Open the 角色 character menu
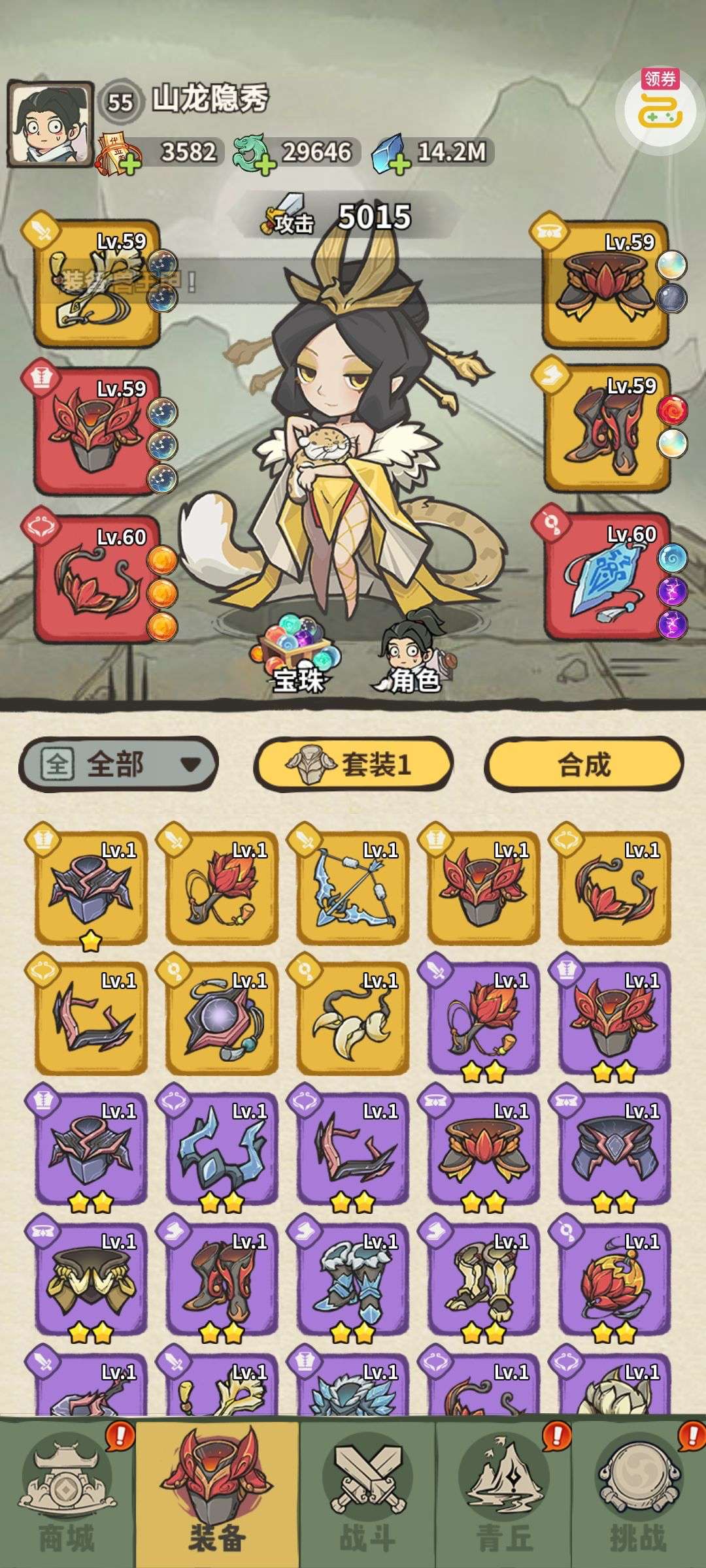The image size is (706, 1568). pos(411,653)
